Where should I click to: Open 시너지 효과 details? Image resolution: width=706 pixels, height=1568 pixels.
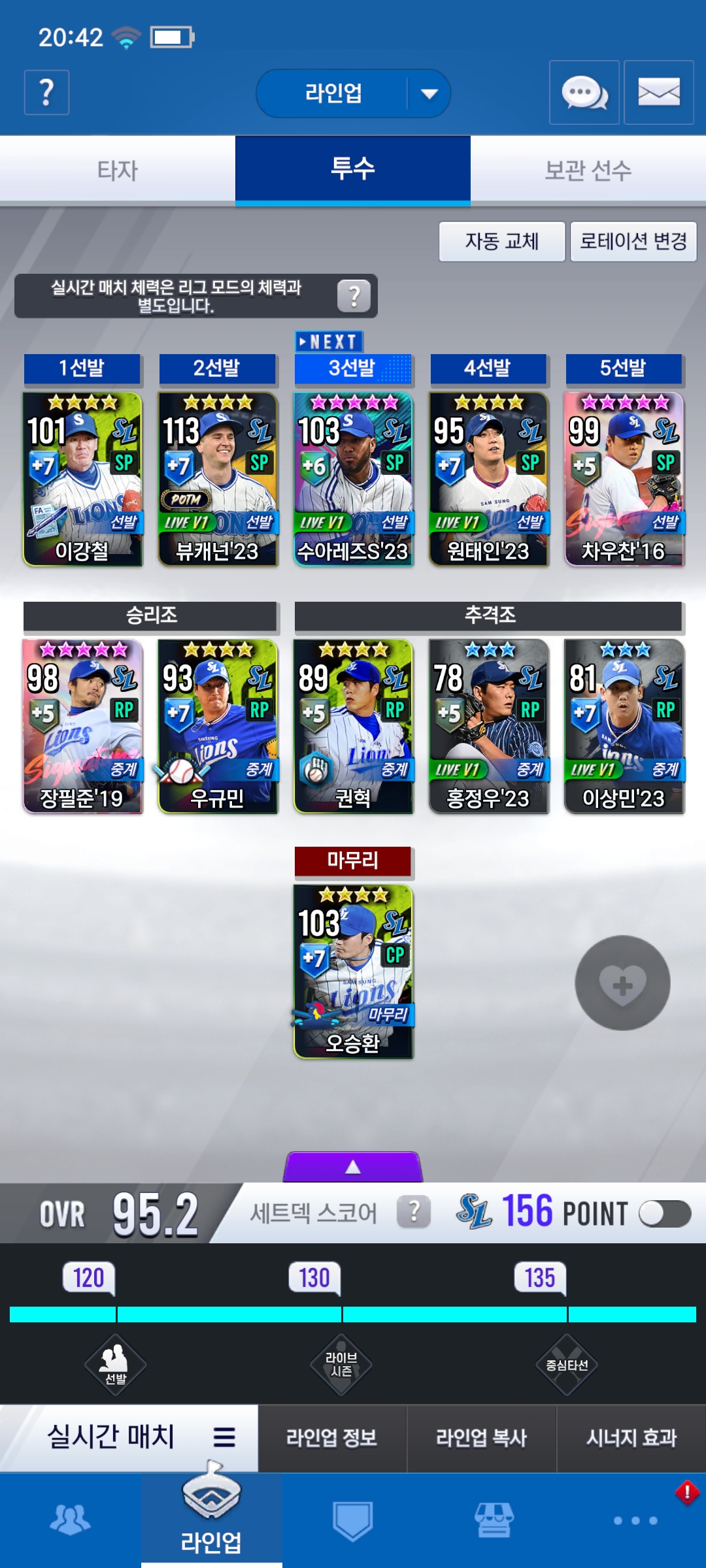point(631,1438)
